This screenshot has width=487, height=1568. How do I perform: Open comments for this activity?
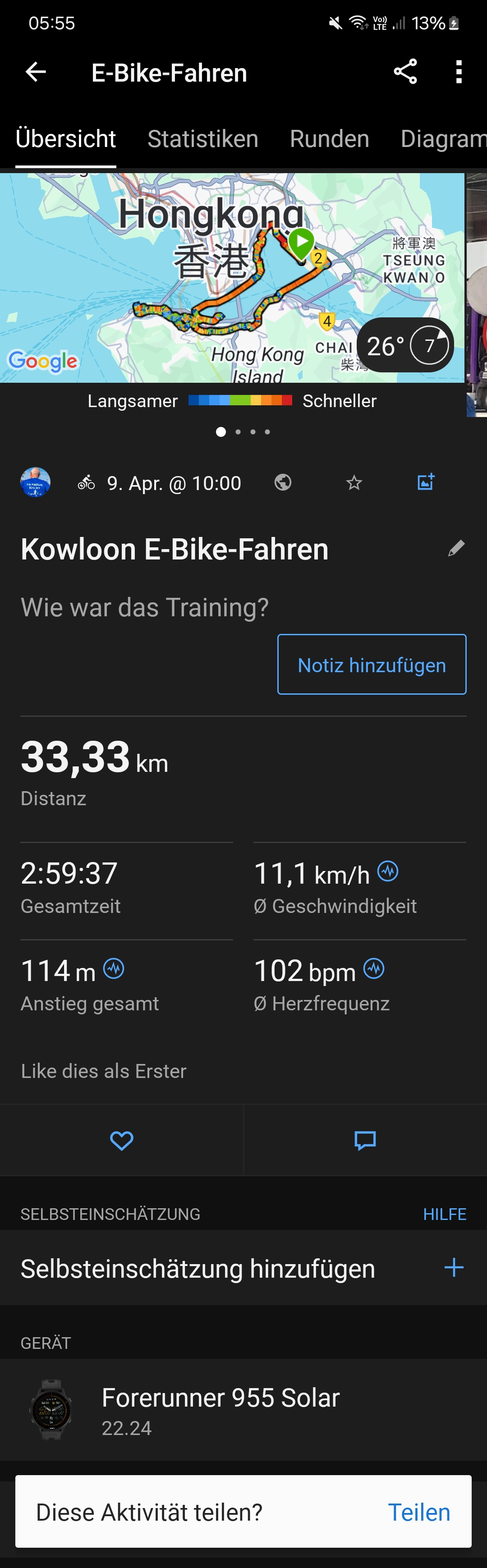(365, 1140)
